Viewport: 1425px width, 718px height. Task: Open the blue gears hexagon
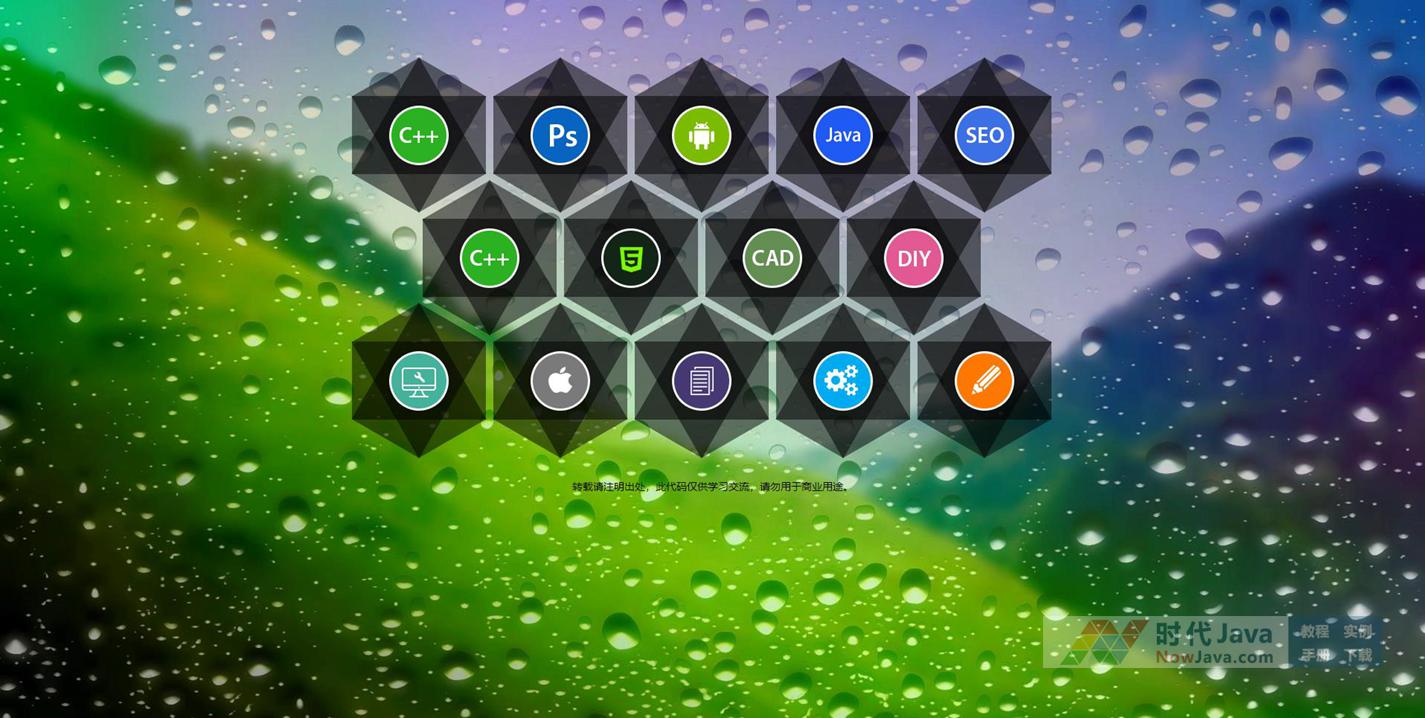[x=843, y=381]
